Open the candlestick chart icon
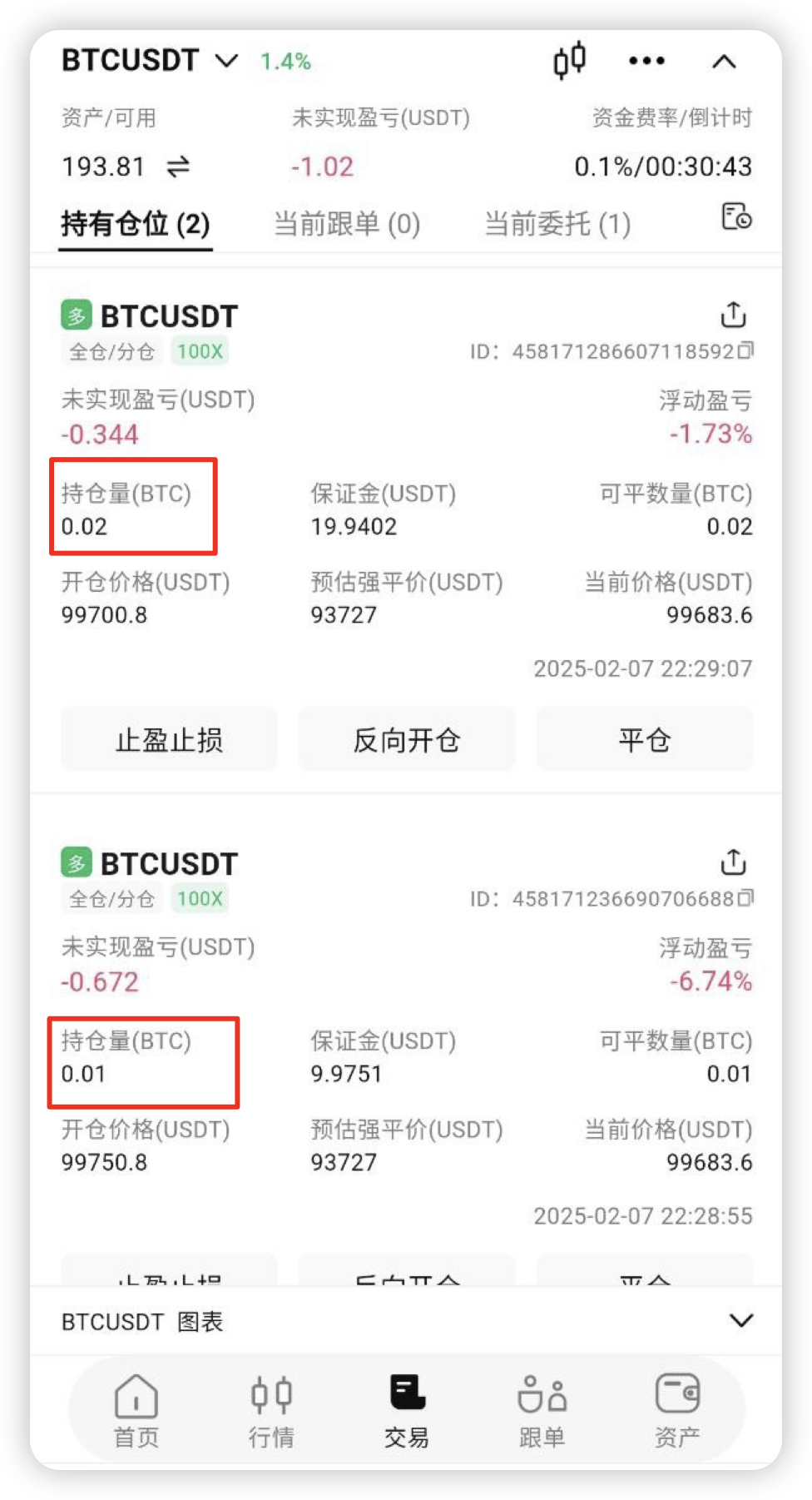812x1500 pixels. pyautogui.click(x=570, y=61)
